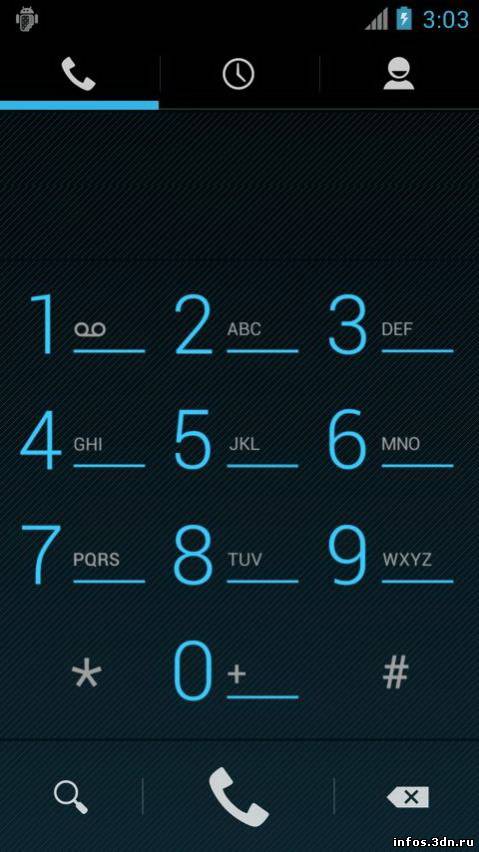
Task: Delete last digit with backspace
Action: [408, 797]
